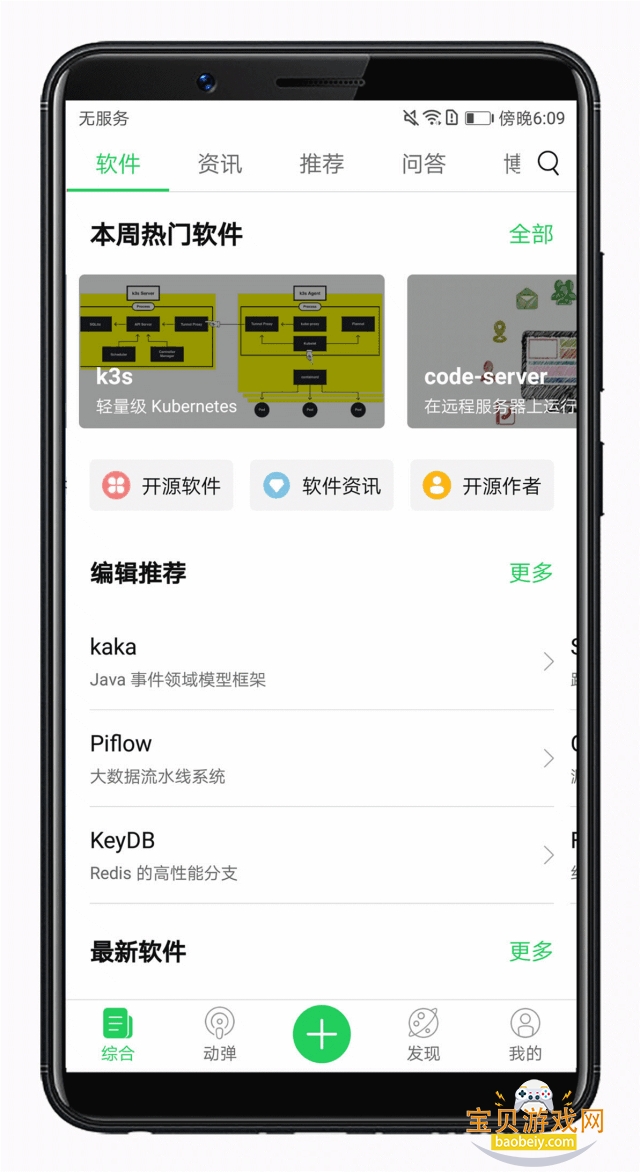Viewport: 640px width, 1172px height.
Task: Switch to the 问答 top tab
Action: 424,164
